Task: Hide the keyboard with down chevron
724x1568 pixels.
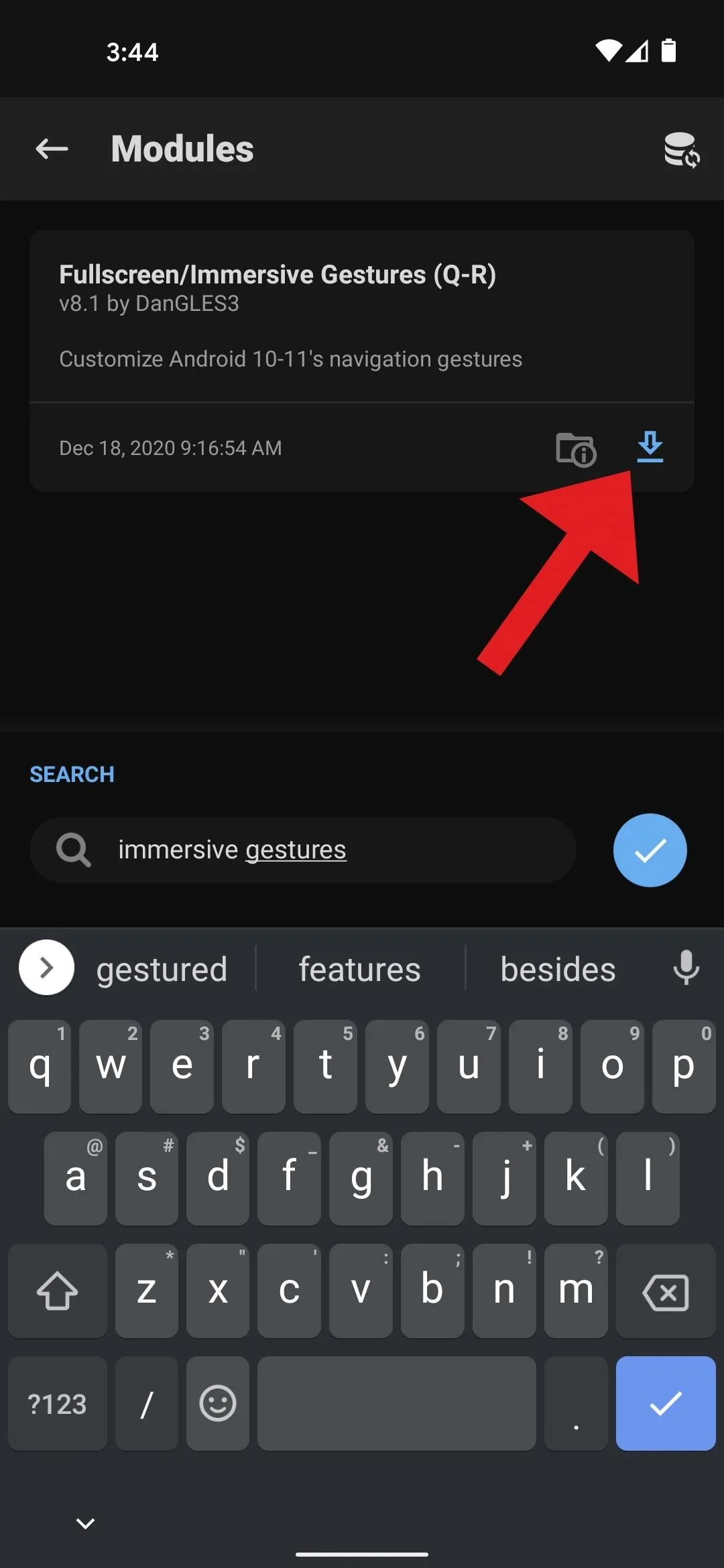Action: (x=85, y=1523)
